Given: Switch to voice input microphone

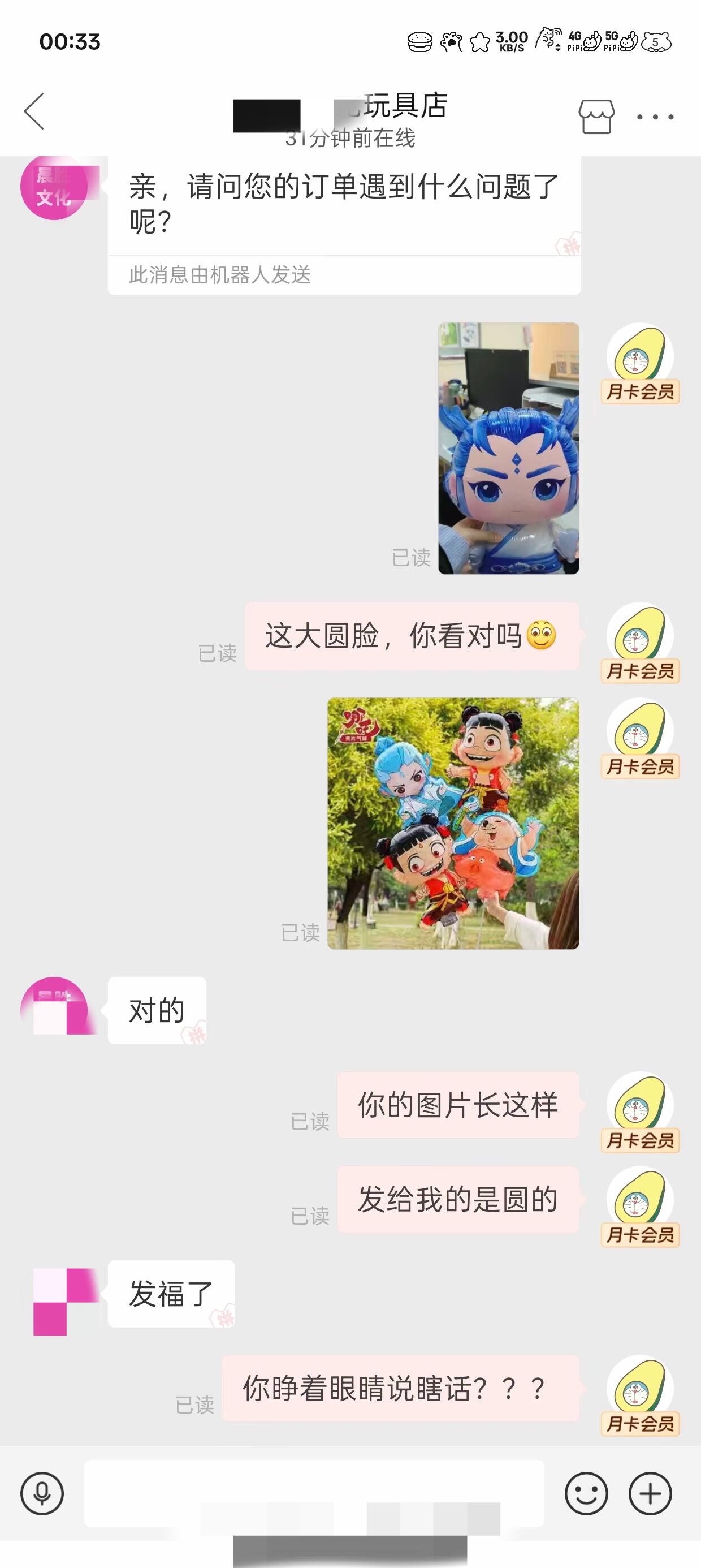Looking at the screenshot, I should [x=42, y=1493].
